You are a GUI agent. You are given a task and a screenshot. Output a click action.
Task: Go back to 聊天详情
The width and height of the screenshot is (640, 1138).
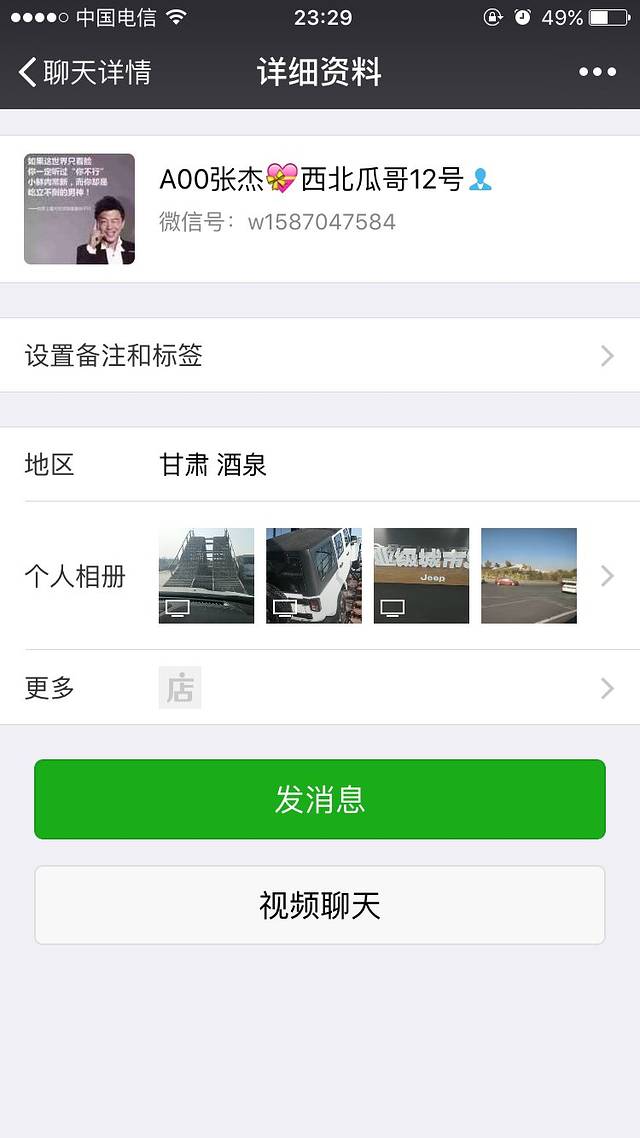84,72
